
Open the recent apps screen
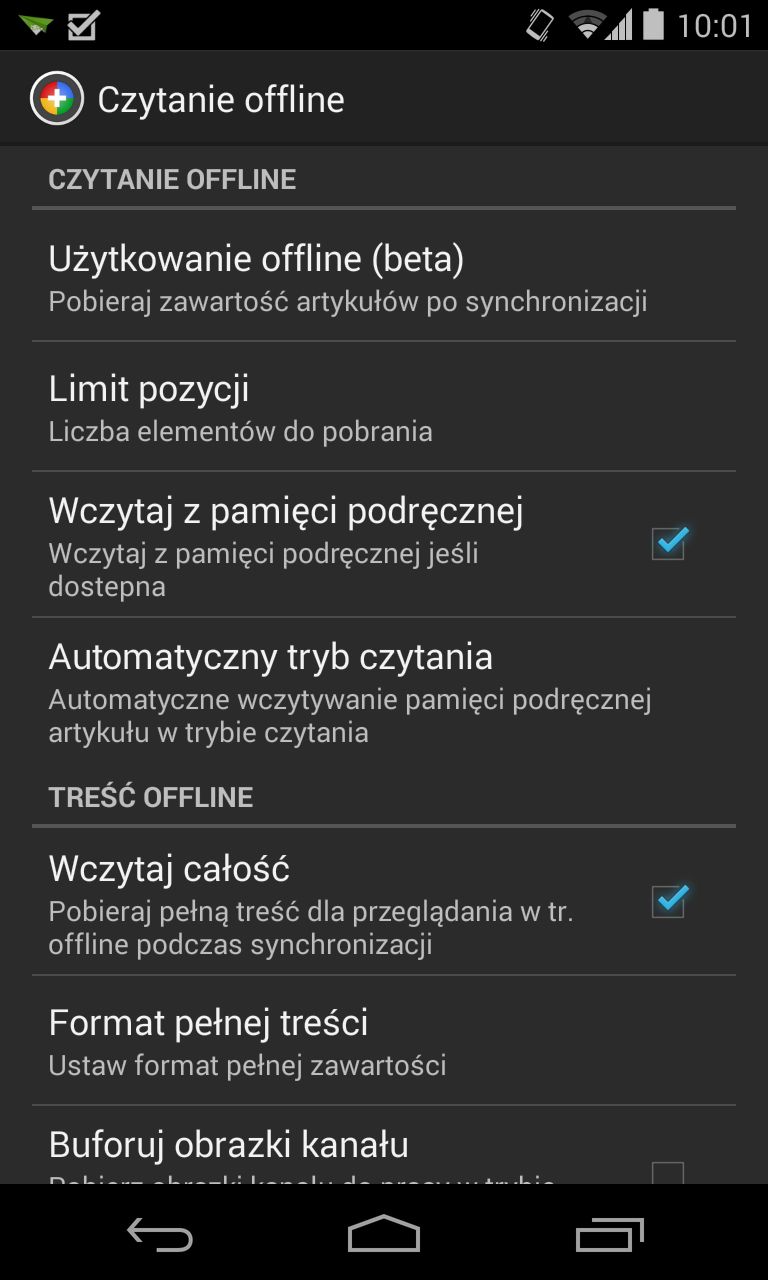pos(610,1236)
